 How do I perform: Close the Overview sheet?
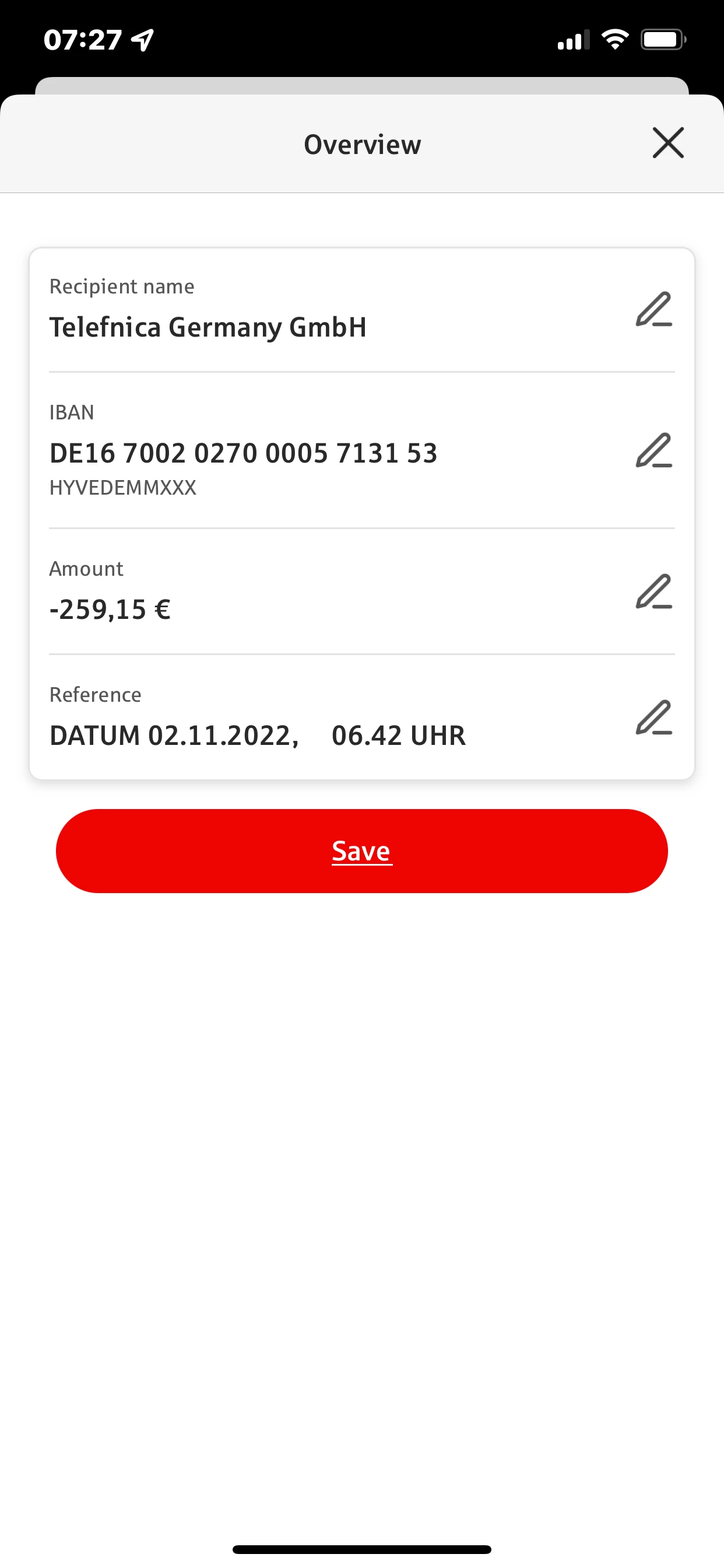668,143
